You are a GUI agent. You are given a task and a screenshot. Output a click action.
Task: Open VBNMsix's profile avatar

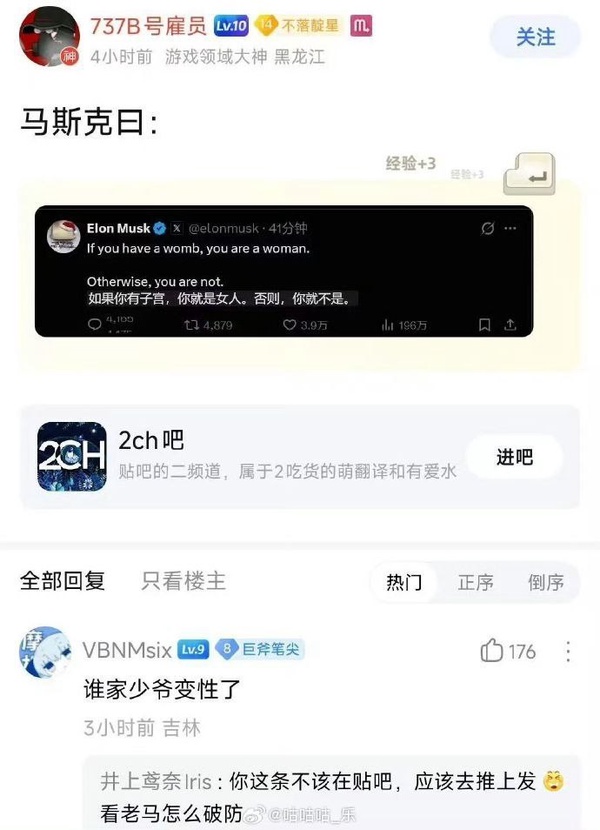(45, 653)
